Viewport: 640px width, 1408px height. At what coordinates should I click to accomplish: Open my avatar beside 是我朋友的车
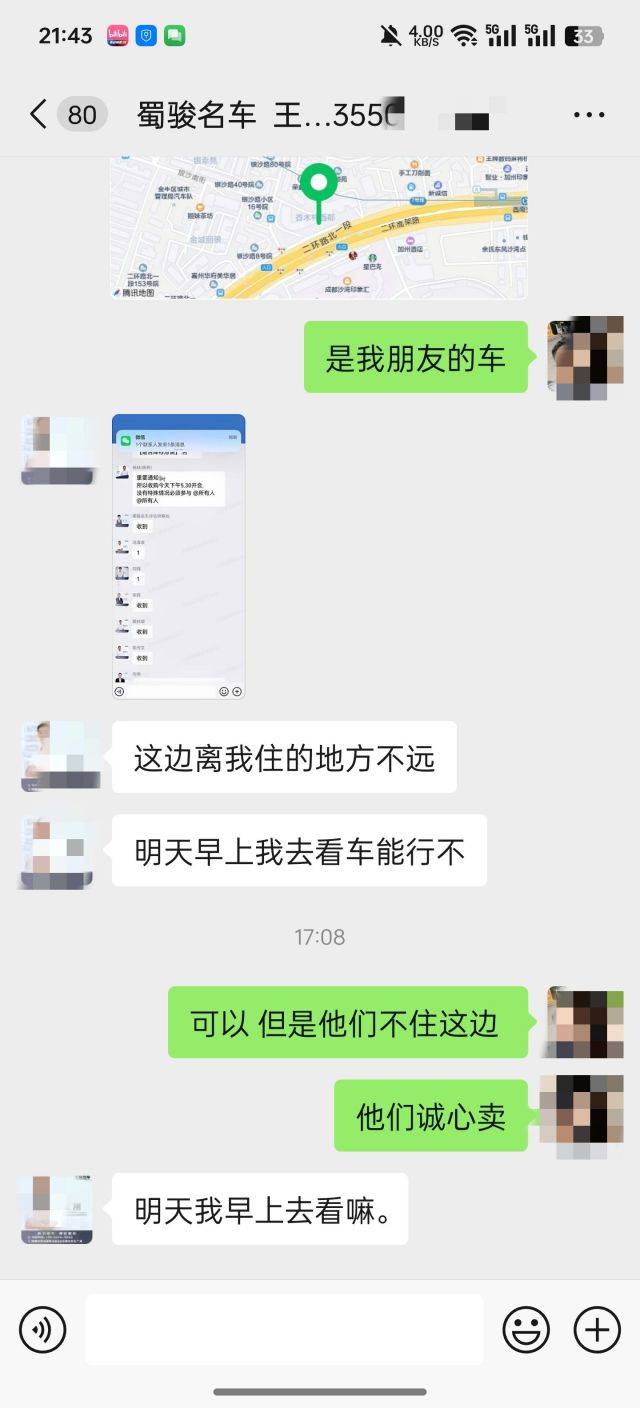point(585,357)
